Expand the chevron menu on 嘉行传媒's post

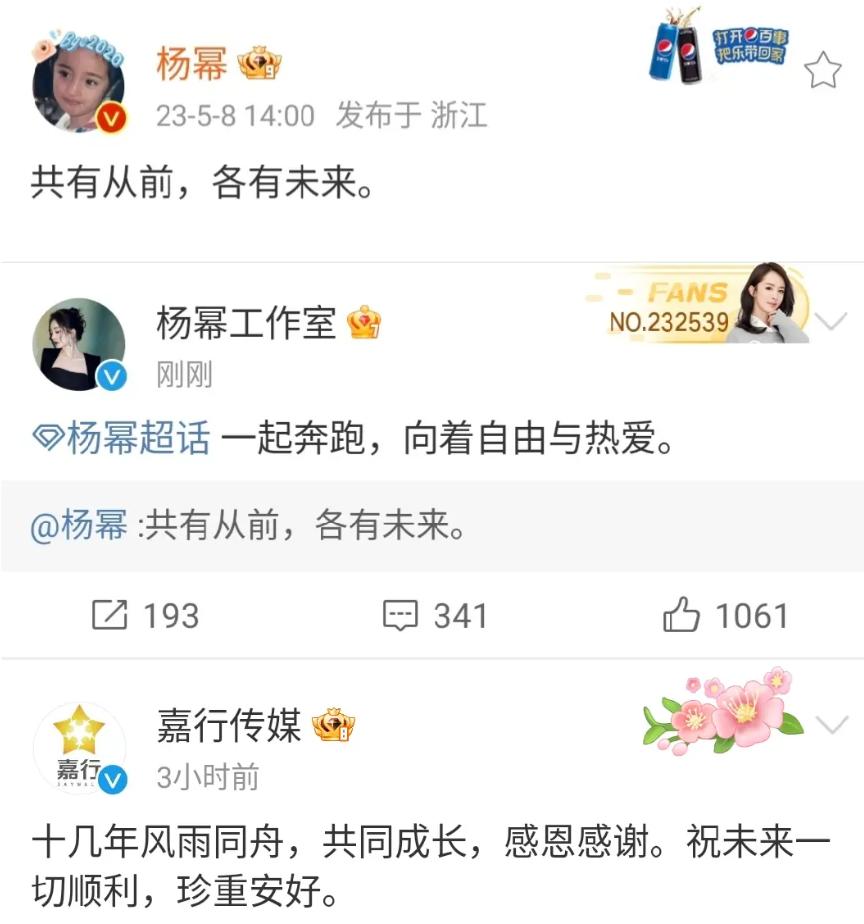click(x=832, y=725)
